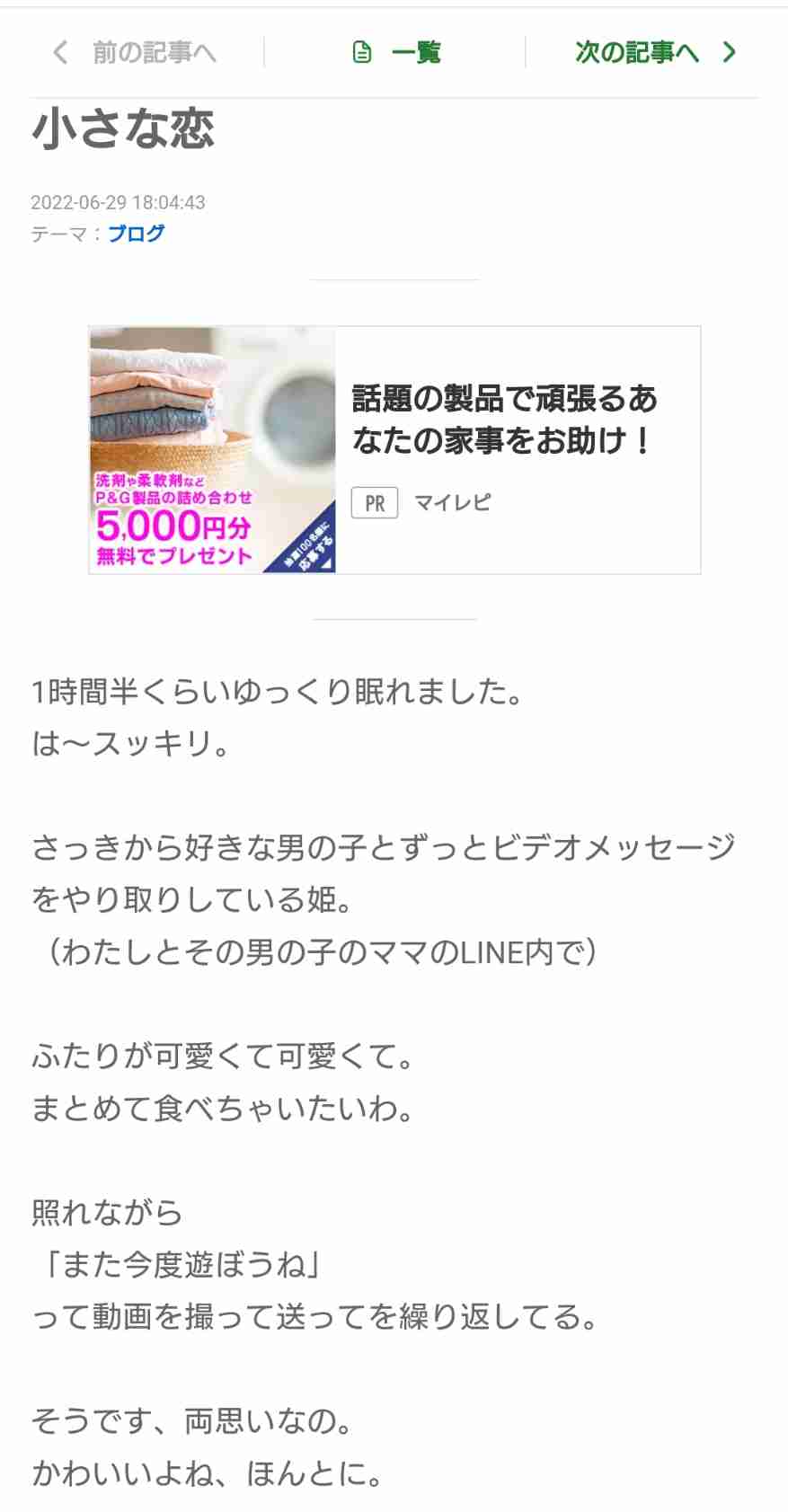Go to the next article (次の記事へ)

click(x=656, y=52)
